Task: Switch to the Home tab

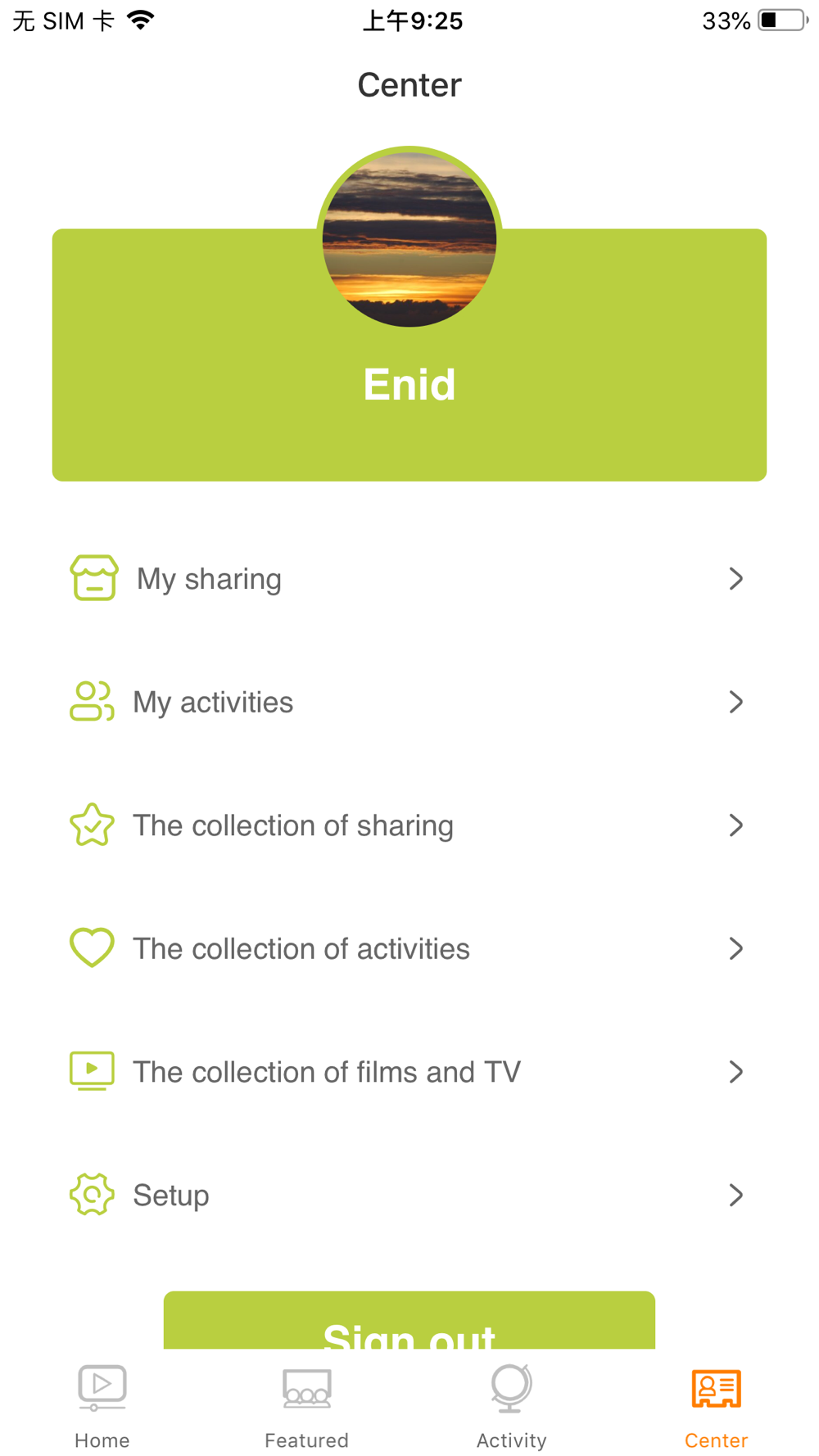Action: click(x=102, y=1406)
